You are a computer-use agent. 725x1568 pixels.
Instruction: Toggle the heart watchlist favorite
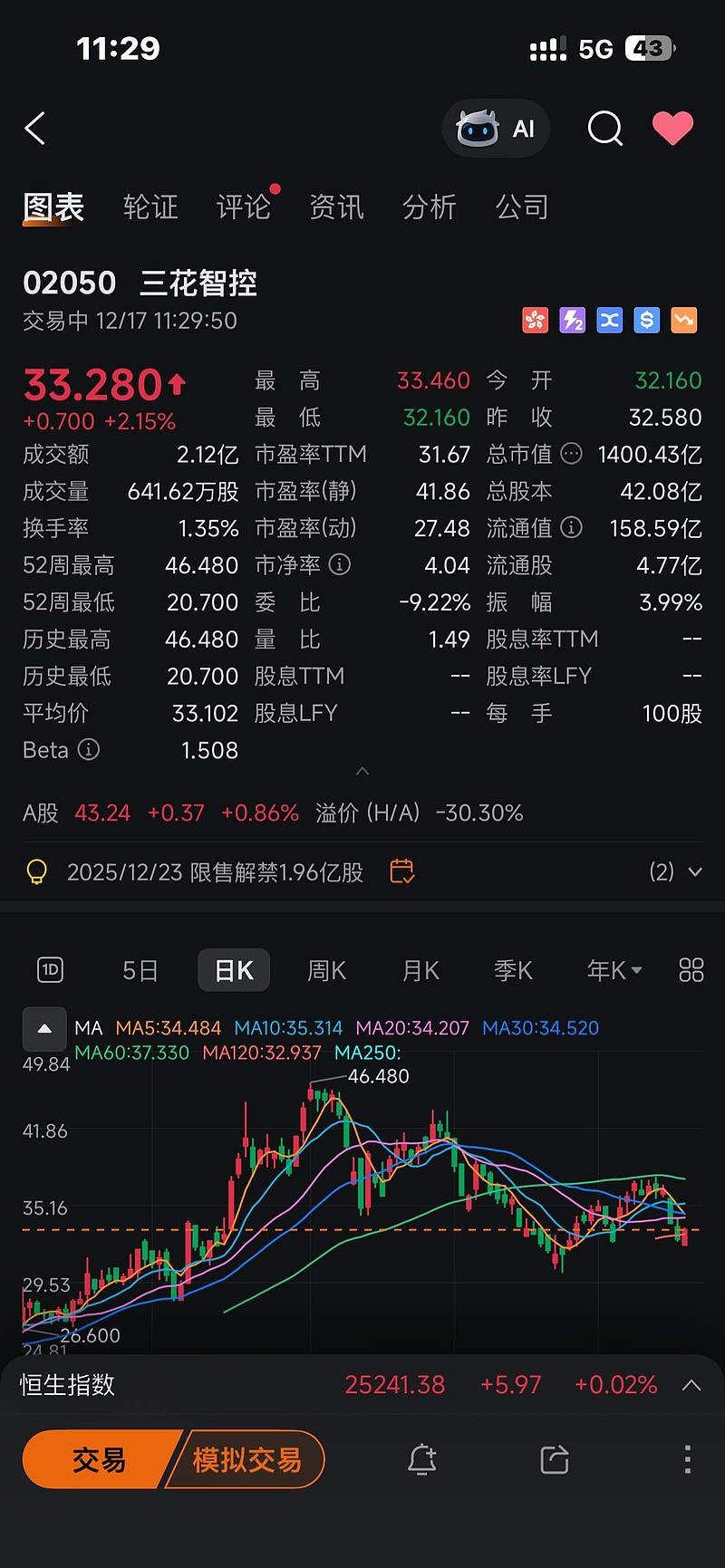pyautogui.click(x=672, y=129)
